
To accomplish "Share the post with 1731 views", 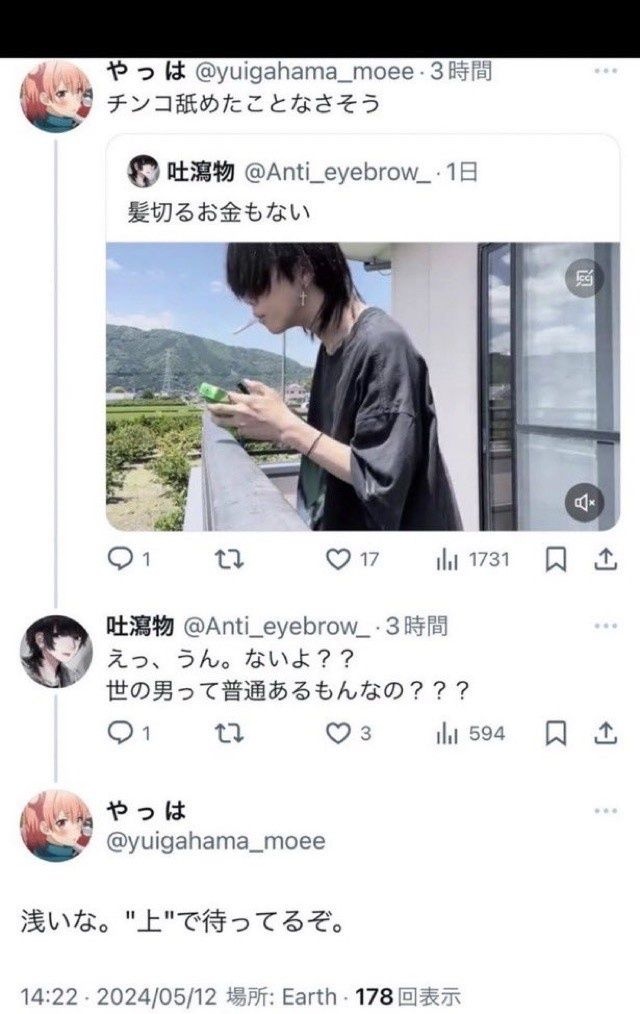I will click(x=605, y=560).
